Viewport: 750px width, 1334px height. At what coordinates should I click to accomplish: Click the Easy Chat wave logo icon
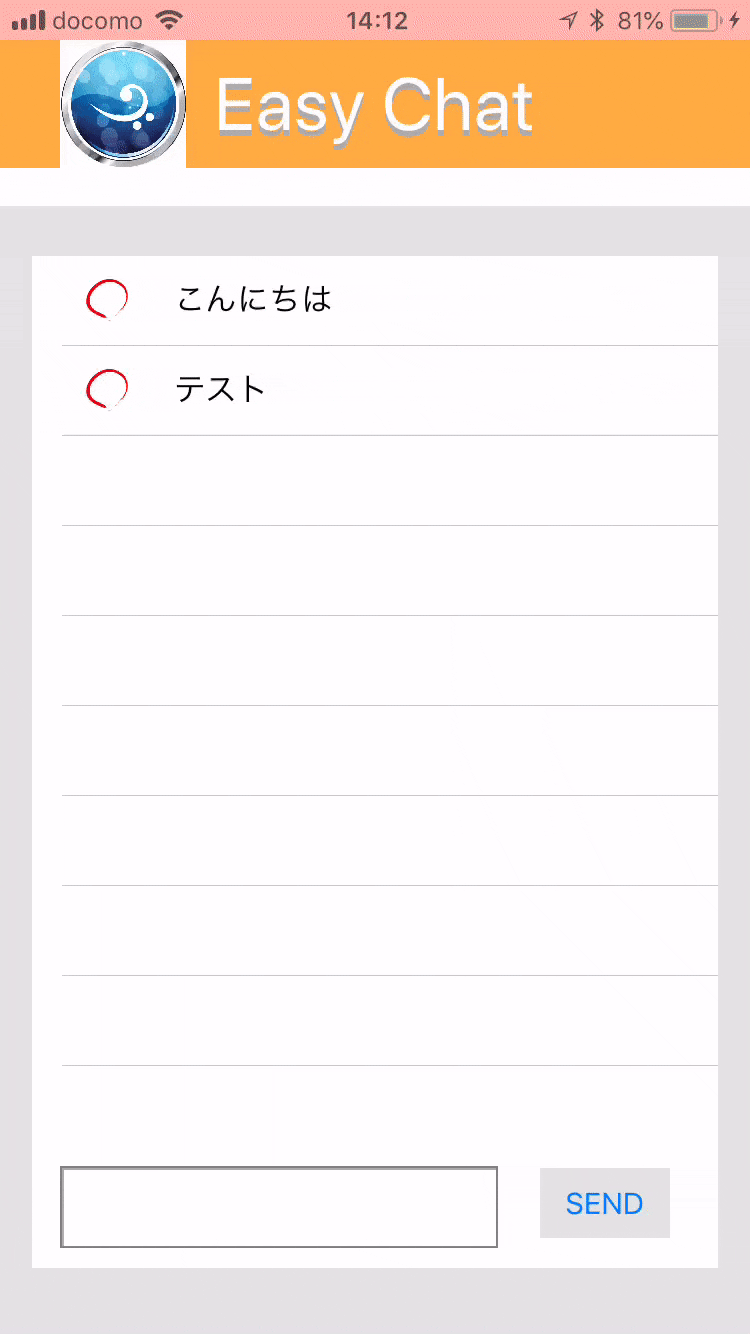(x=122, y=103)
